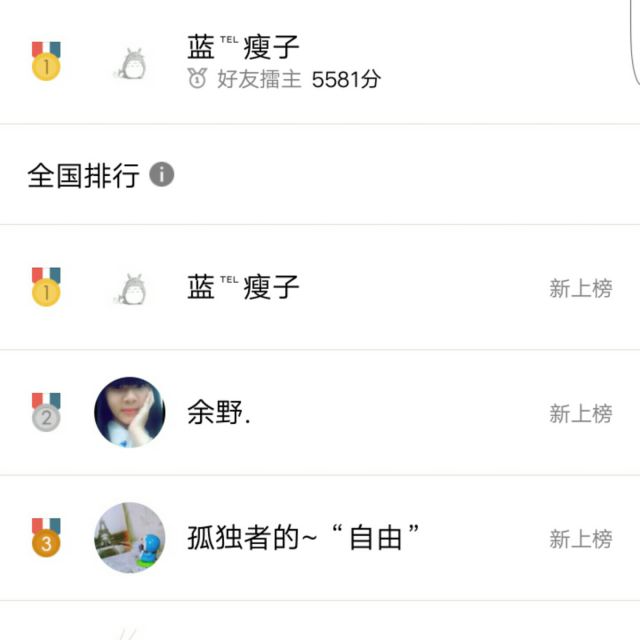
Task: Open 孤独者的~“自由” ranking entry
Action: (x=320, y=538)
